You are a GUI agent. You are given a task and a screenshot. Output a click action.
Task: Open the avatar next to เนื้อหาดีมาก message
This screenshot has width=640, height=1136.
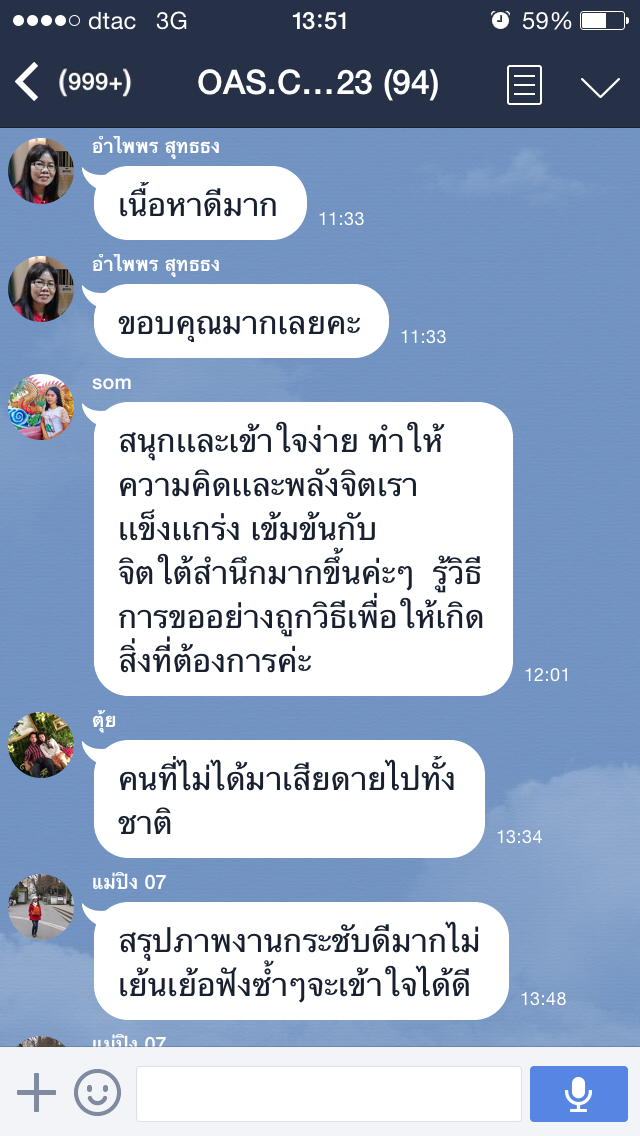coord(41,170)
